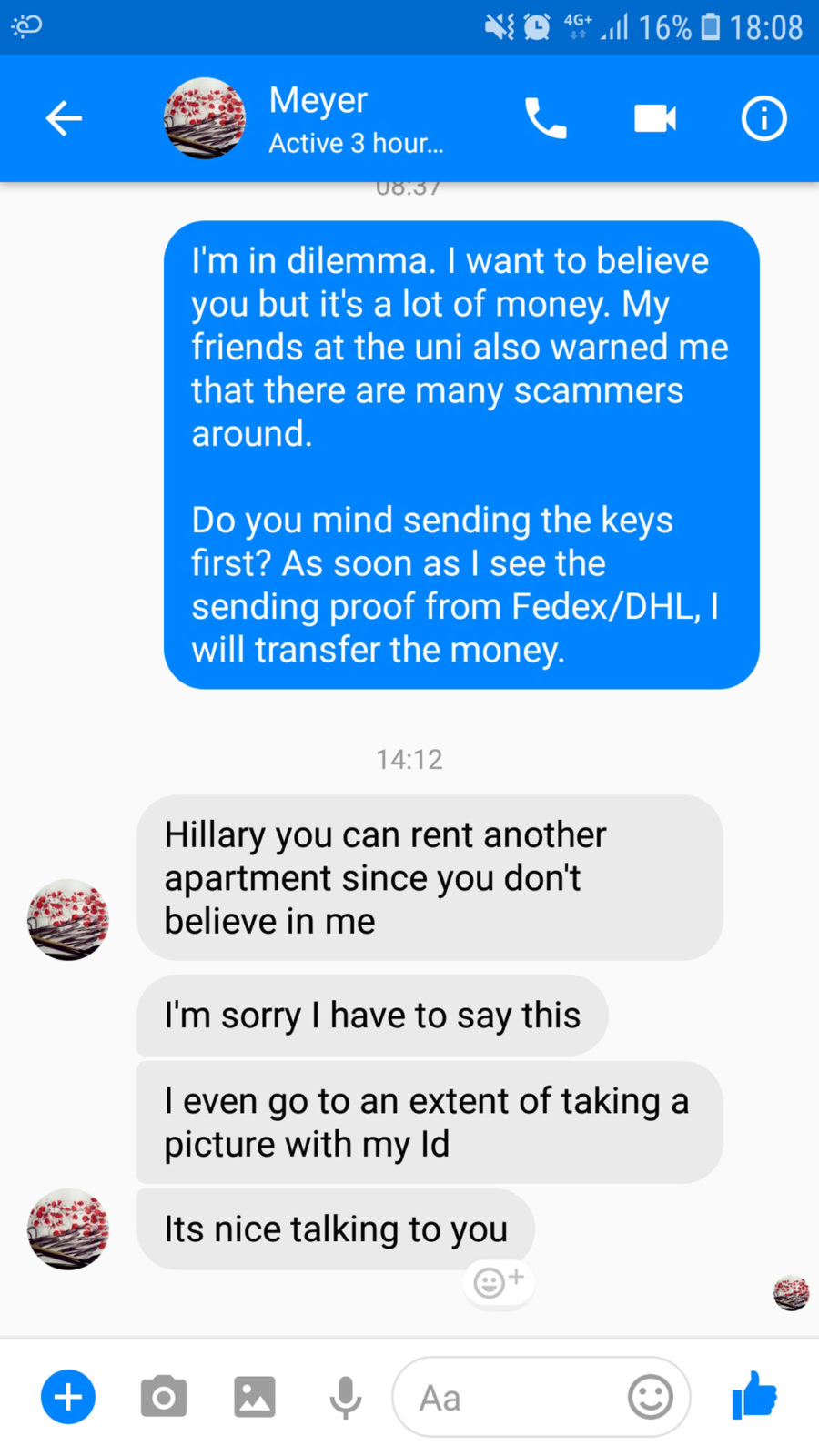
Task: Open conversation info for Meyer
Action: (x=763, y=118)
